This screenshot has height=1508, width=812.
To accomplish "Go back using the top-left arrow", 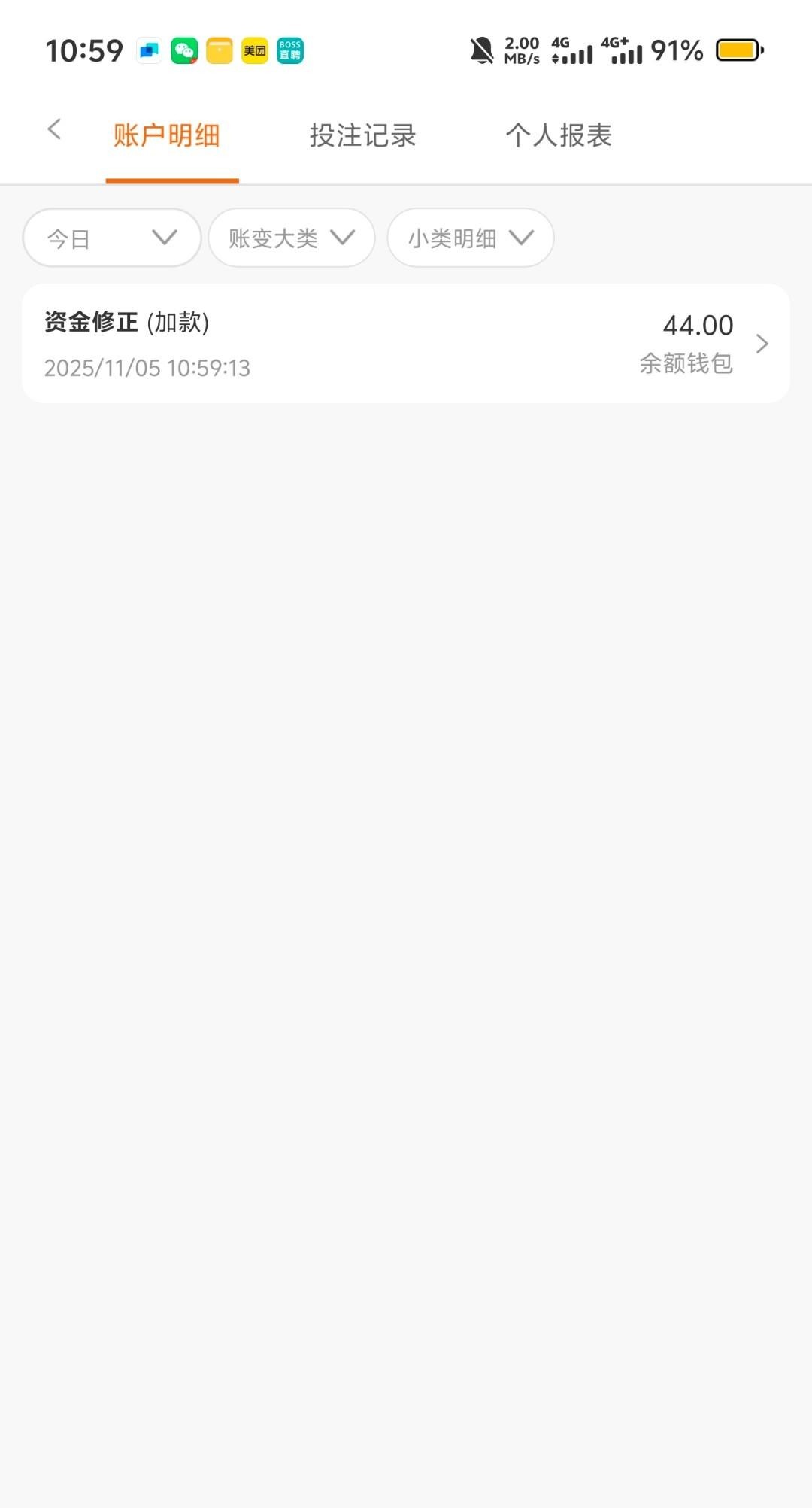I will point(54,129).
